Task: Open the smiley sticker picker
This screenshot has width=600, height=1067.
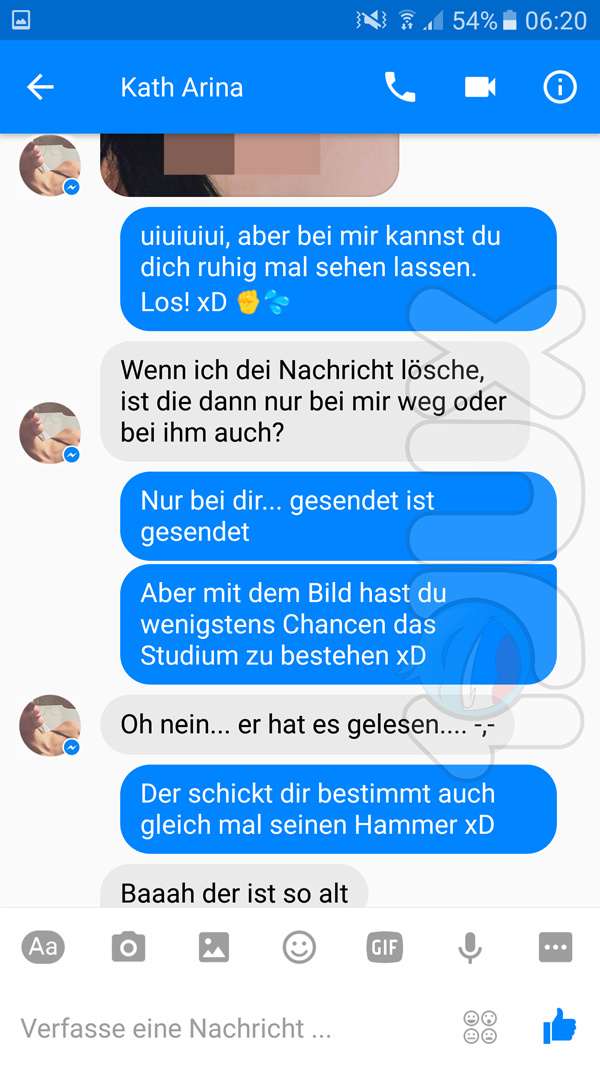Action: pyautogui.click(x=299, y=946)
